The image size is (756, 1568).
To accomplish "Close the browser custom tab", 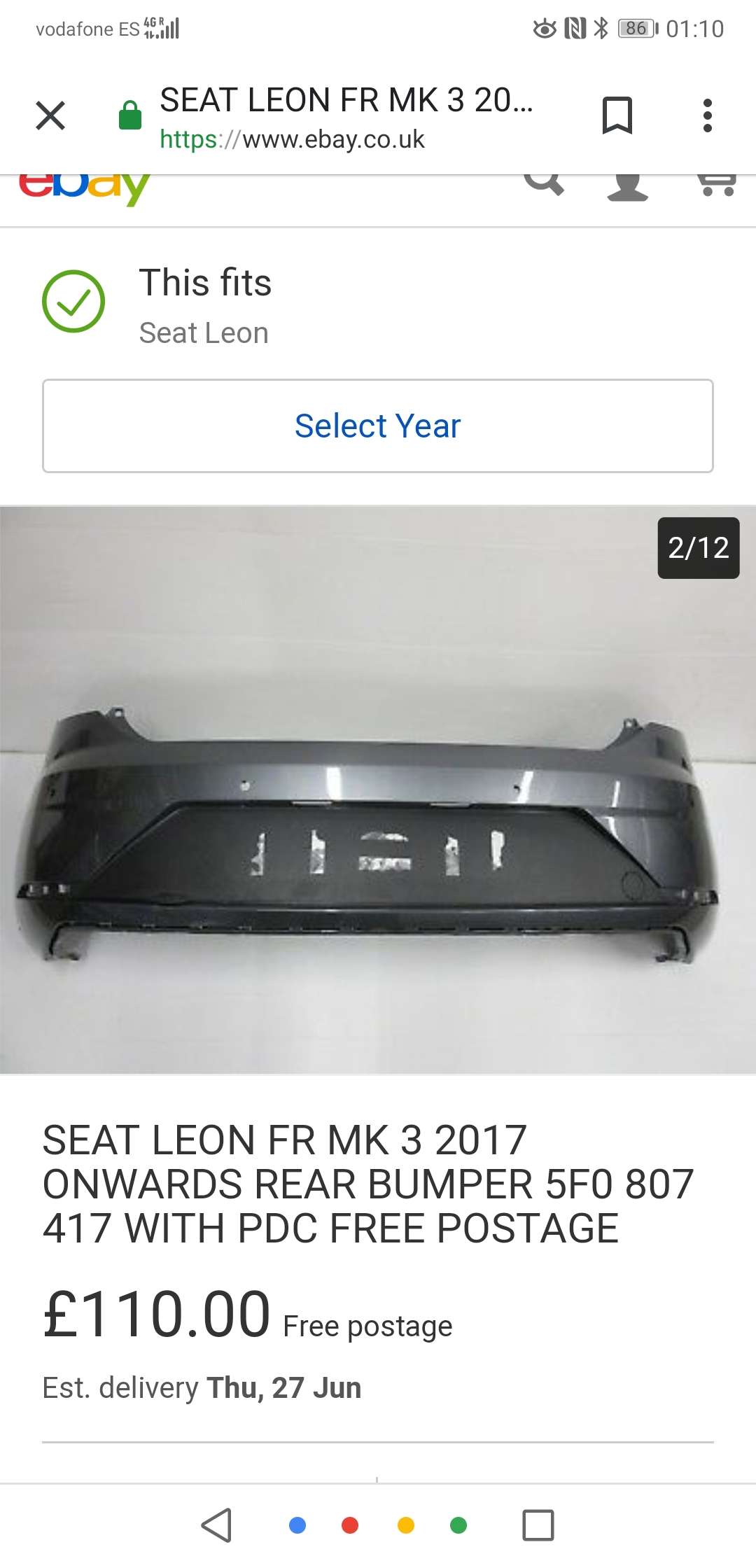I will tap(50, 115).
